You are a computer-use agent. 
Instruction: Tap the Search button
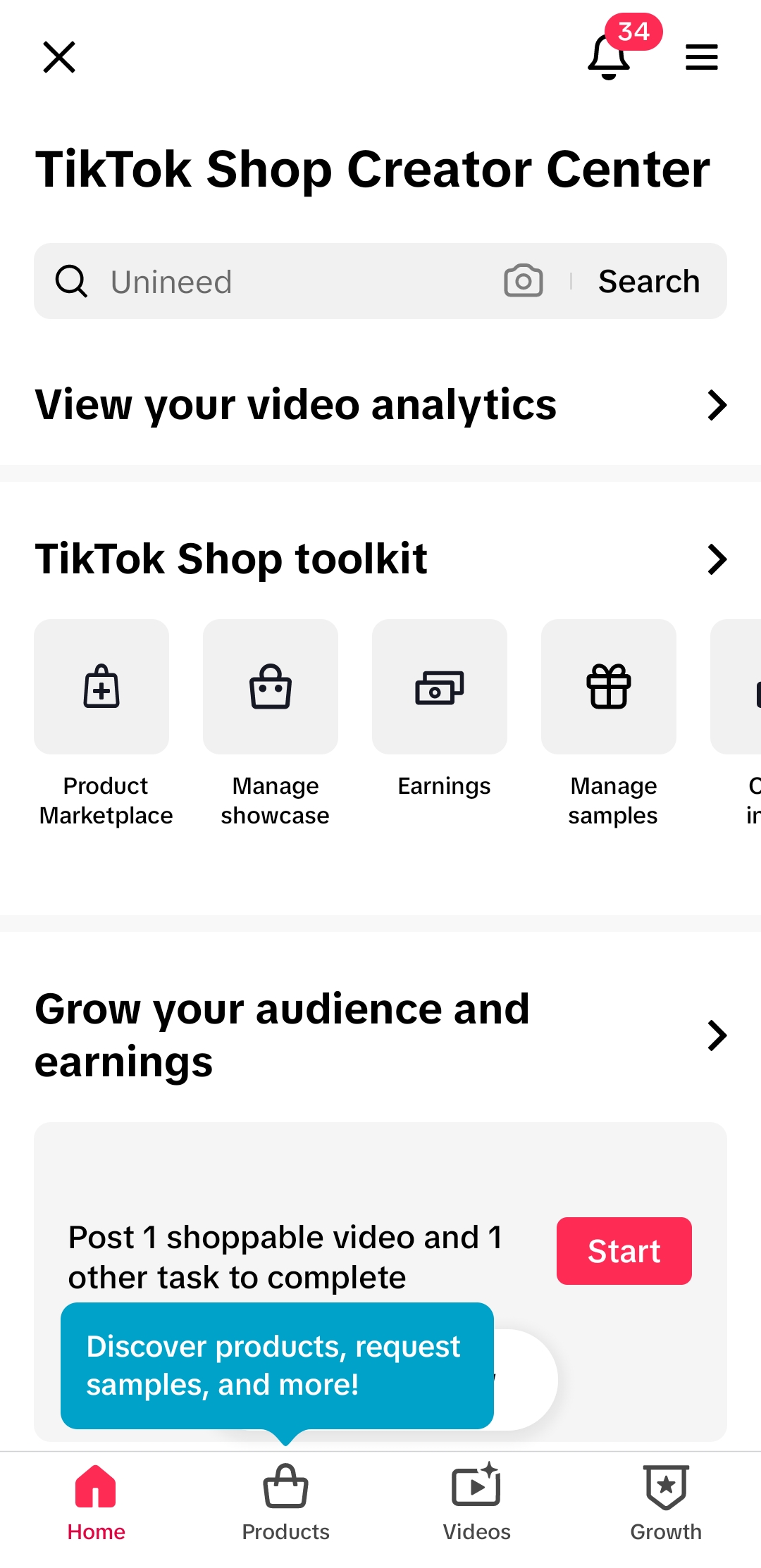[649, 282]
